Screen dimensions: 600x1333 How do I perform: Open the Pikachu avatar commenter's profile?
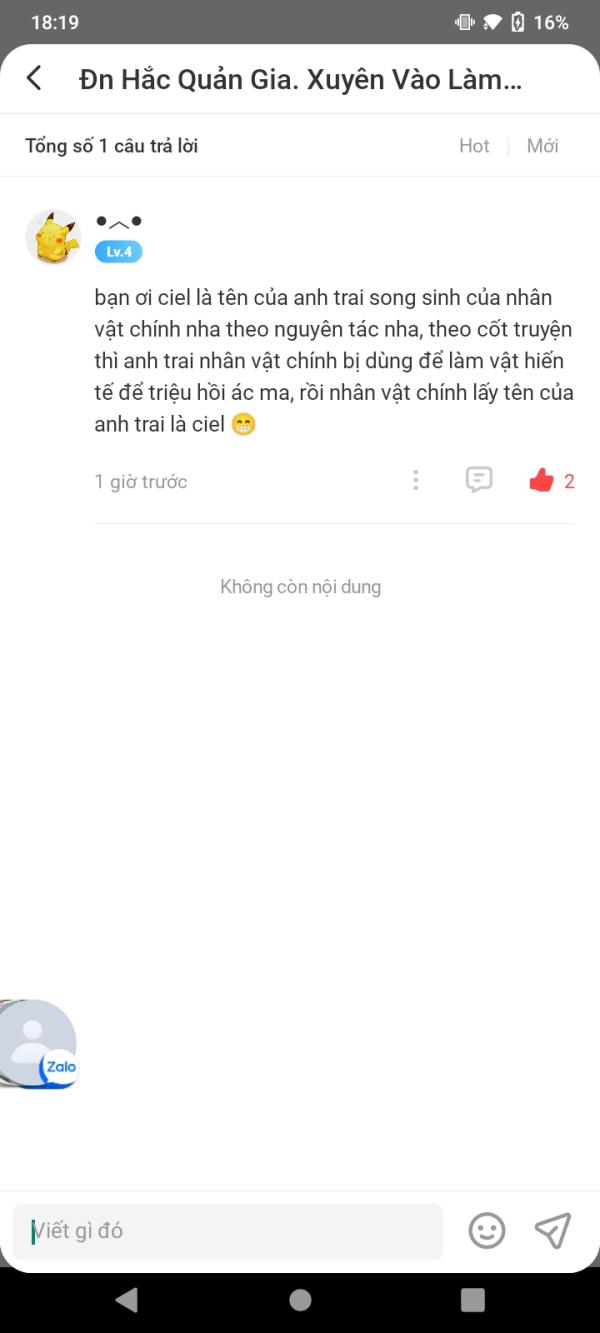coord(52,237)
